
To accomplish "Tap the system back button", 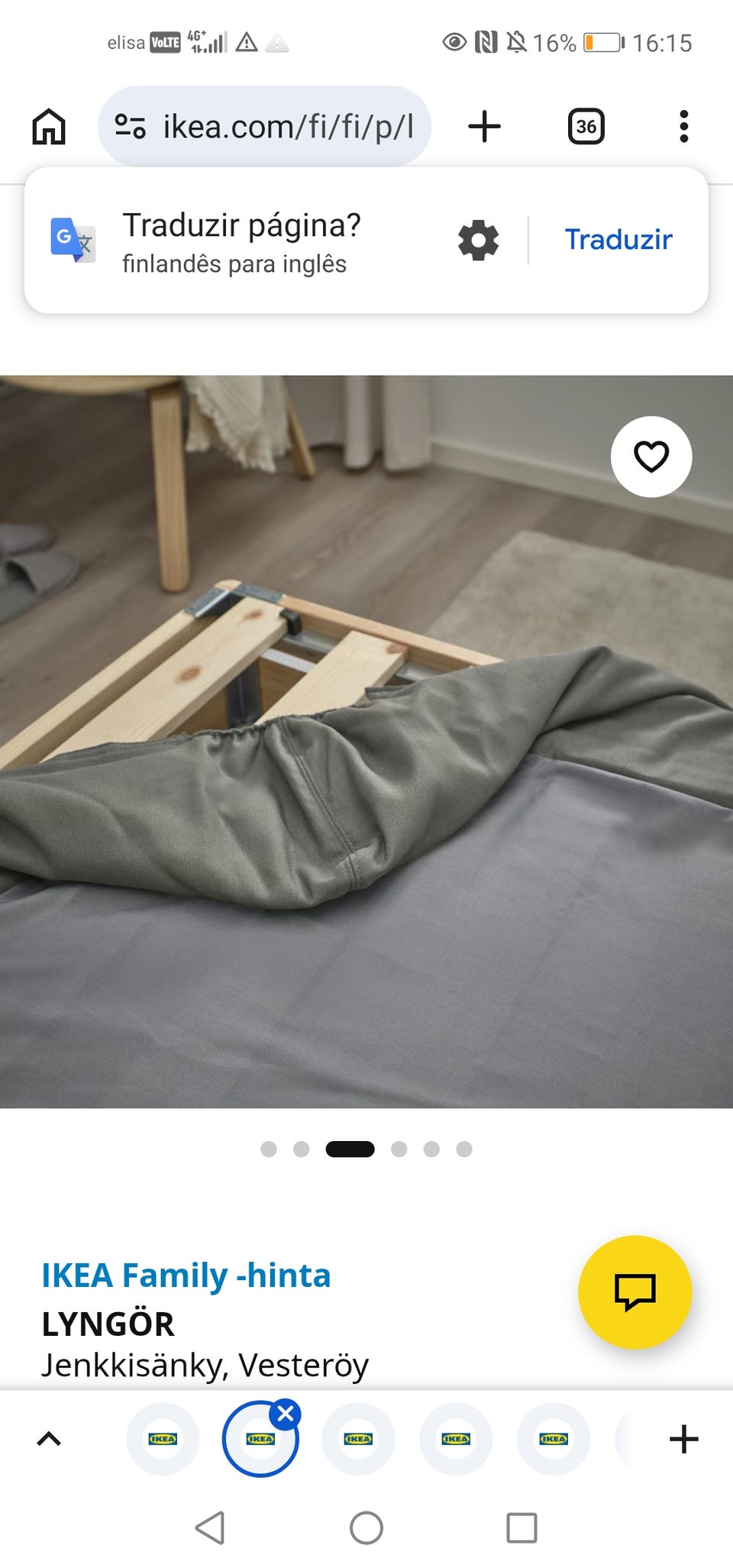I will (x=210, y=1528).
